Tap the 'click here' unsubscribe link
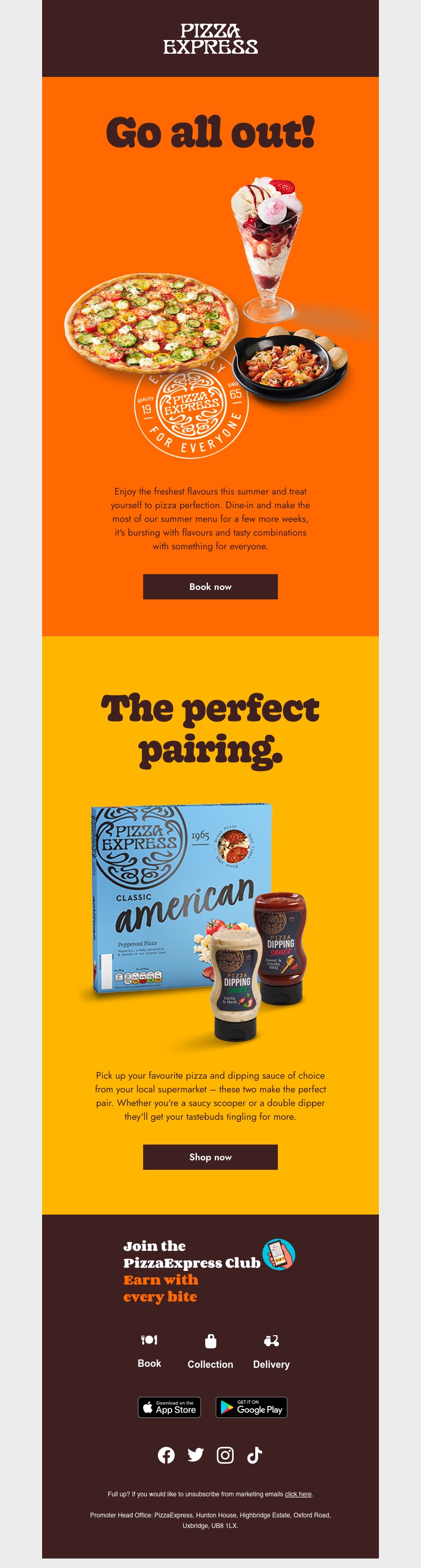The width and height of the screenshot is (421, 1568). pos(298,1494)
